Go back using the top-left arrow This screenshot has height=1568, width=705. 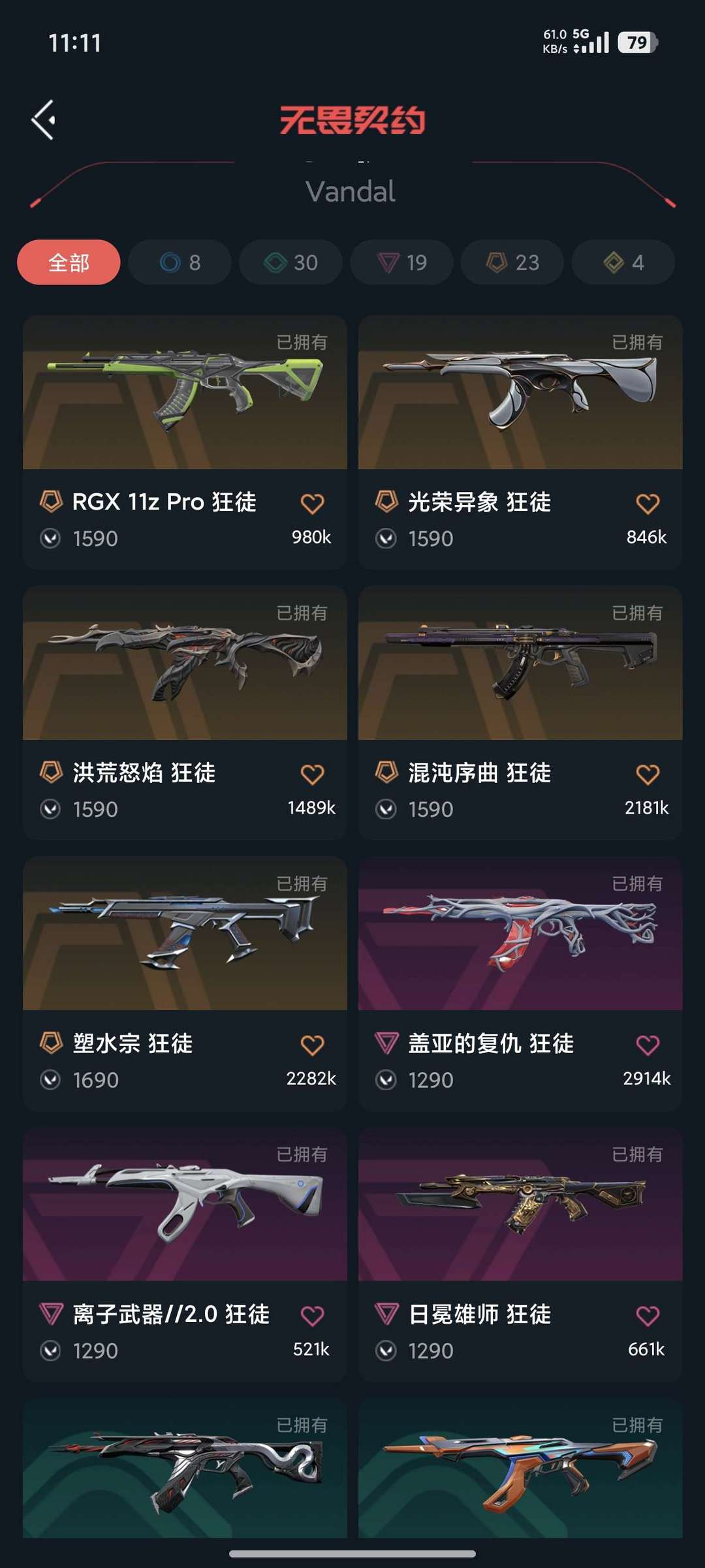[x=44, y=120]
